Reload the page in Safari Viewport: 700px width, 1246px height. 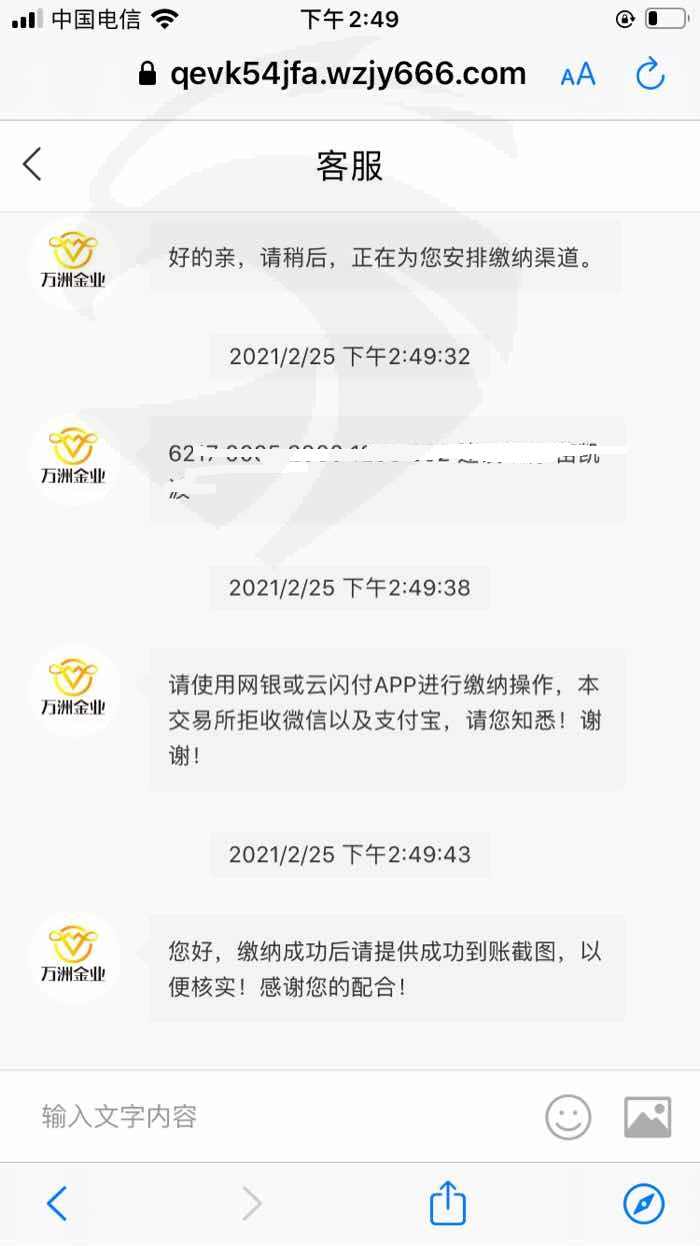(x=651, y=73)
